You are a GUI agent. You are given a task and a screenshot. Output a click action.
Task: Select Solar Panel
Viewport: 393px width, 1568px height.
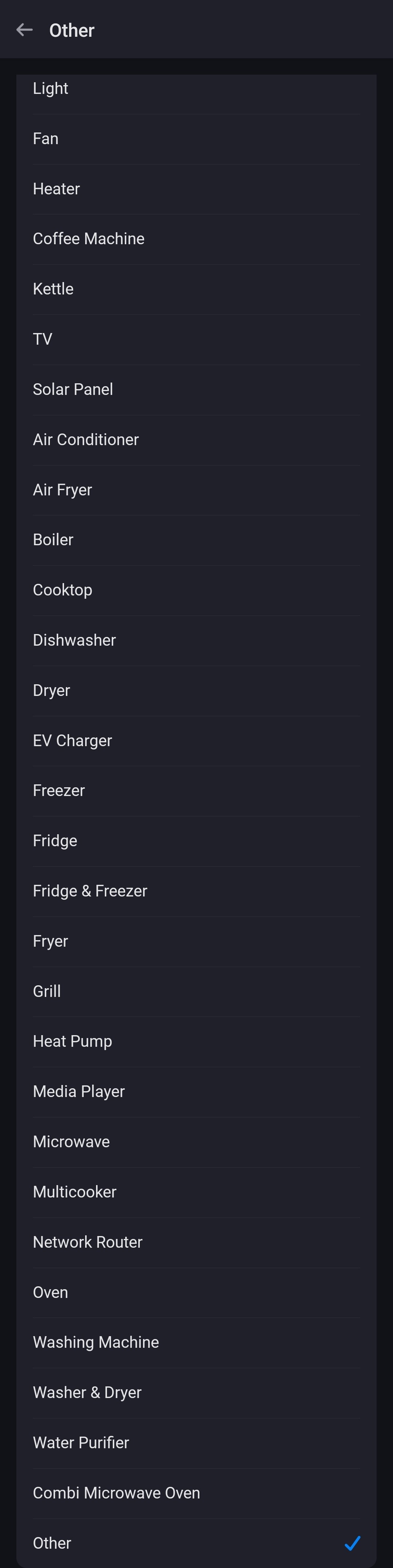tap(73, 389)
